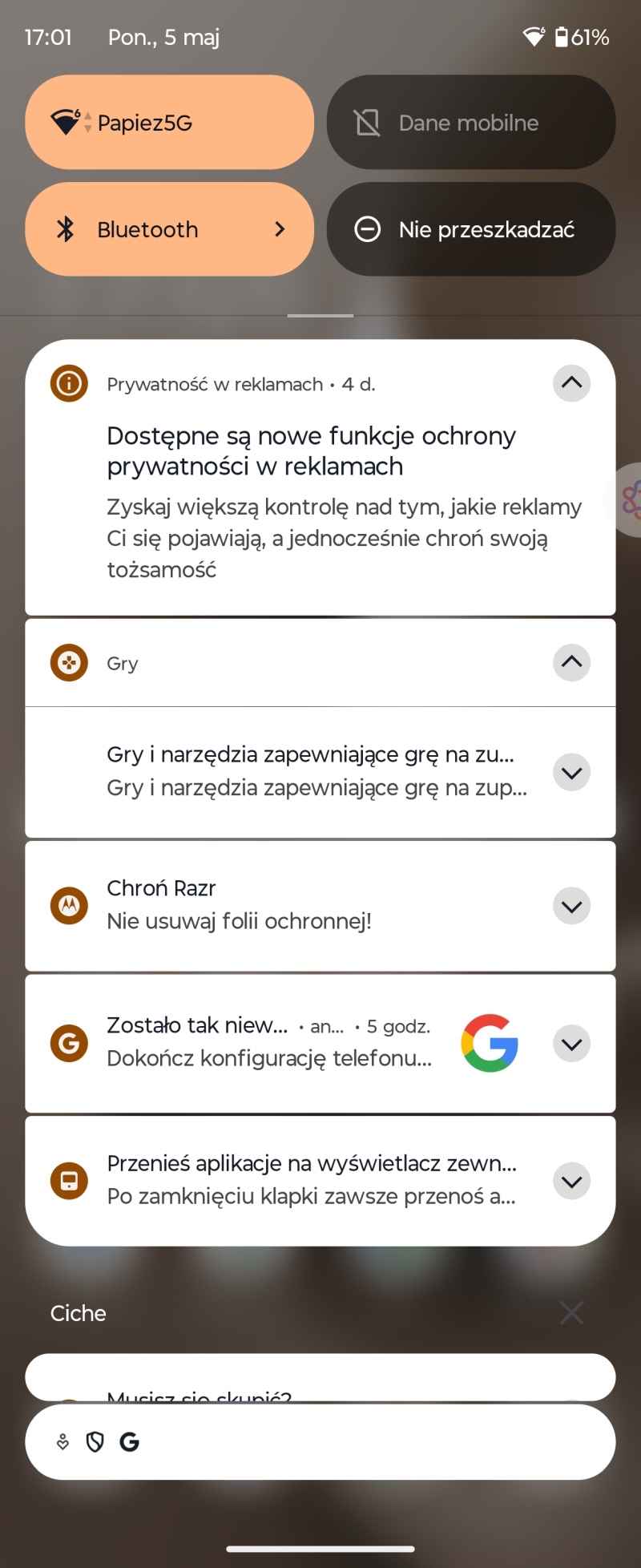Open the Chroń Razr notification

click(304, 906)
